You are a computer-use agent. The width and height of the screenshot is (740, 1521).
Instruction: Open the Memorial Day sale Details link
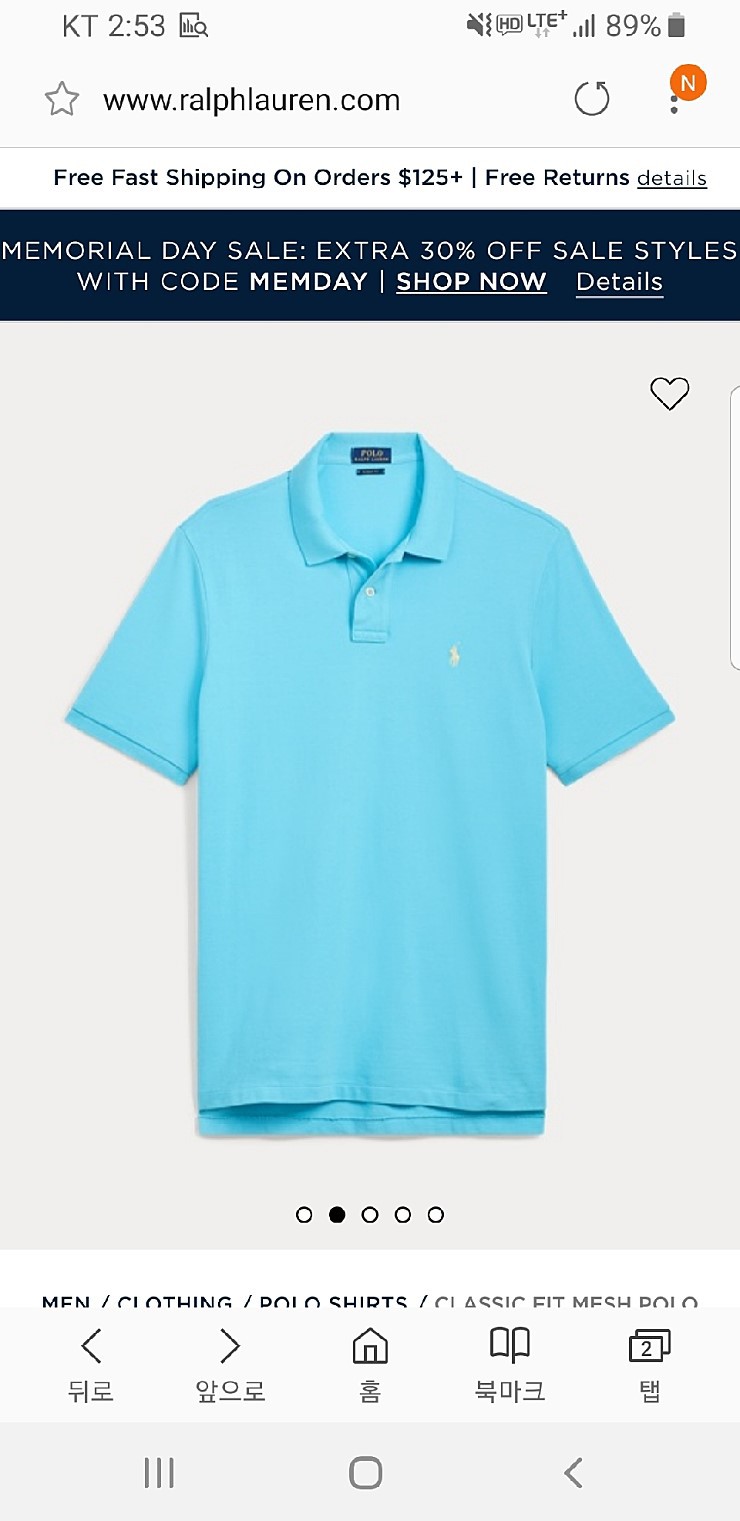pyautogui.click(x=619, y=282)
